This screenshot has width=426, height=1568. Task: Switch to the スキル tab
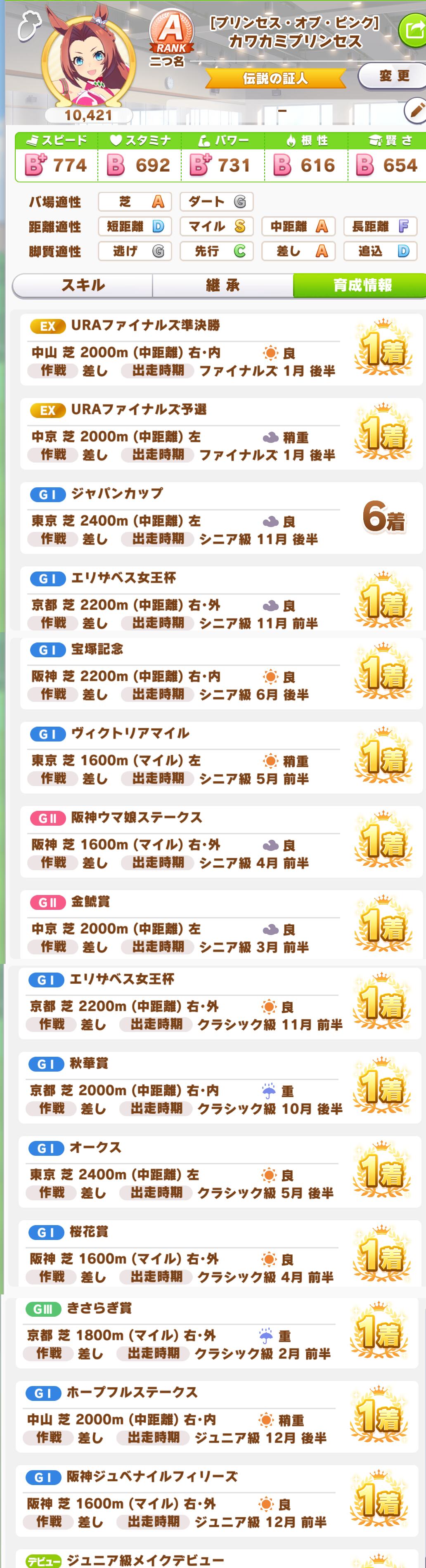[83, 285]
